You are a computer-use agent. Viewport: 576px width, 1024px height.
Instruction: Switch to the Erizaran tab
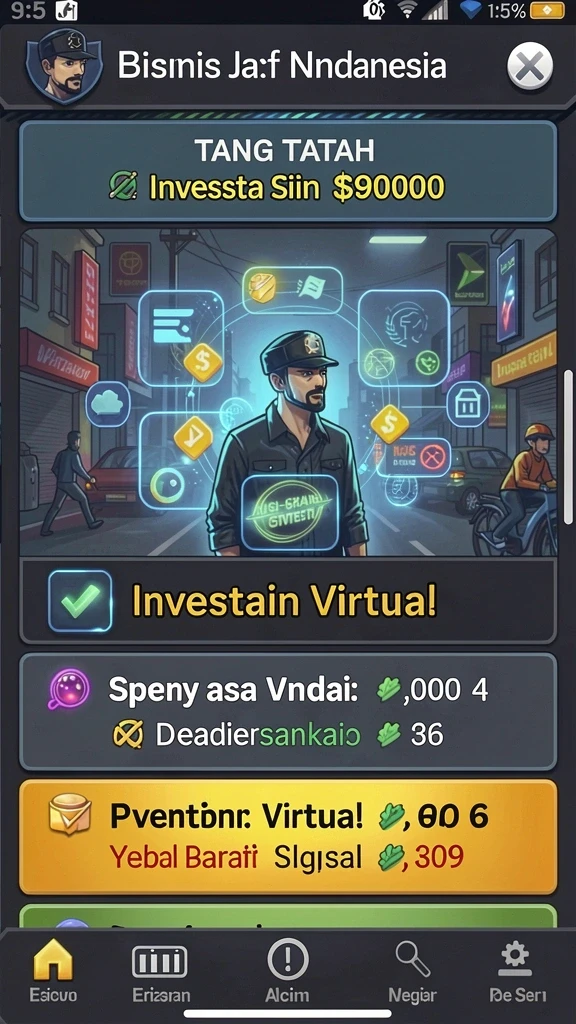click(x=161, y=971)
